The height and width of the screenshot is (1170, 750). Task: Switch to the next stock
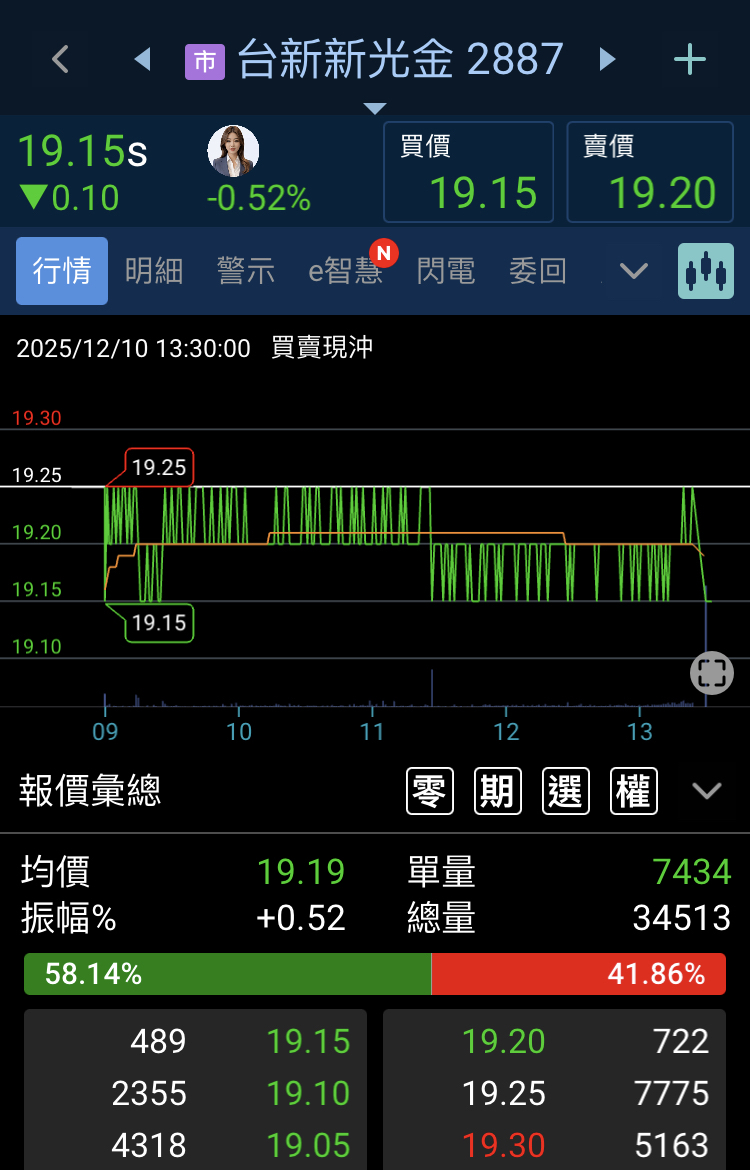607,59
